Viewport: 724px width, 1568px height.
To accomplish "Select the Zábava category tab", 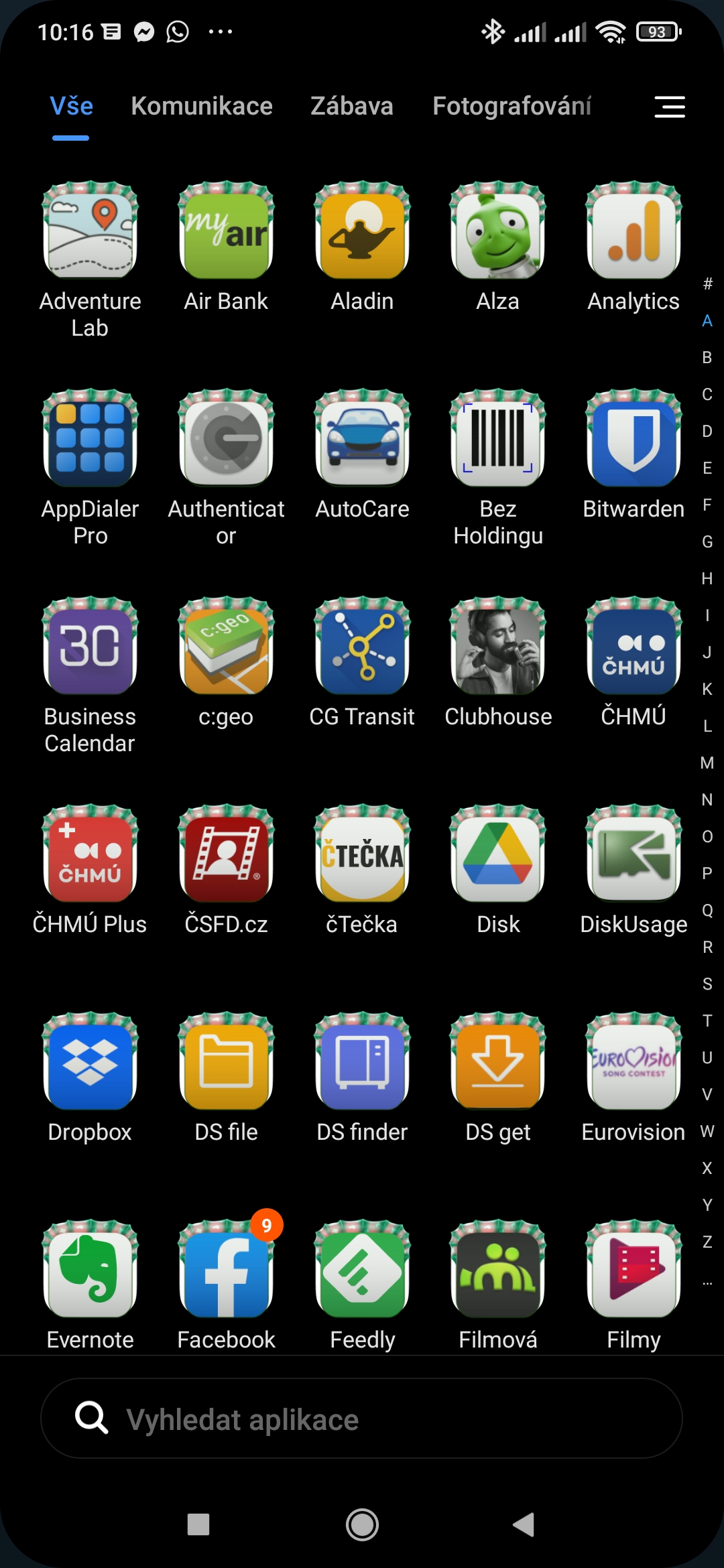I will click(x=352, y=106).
